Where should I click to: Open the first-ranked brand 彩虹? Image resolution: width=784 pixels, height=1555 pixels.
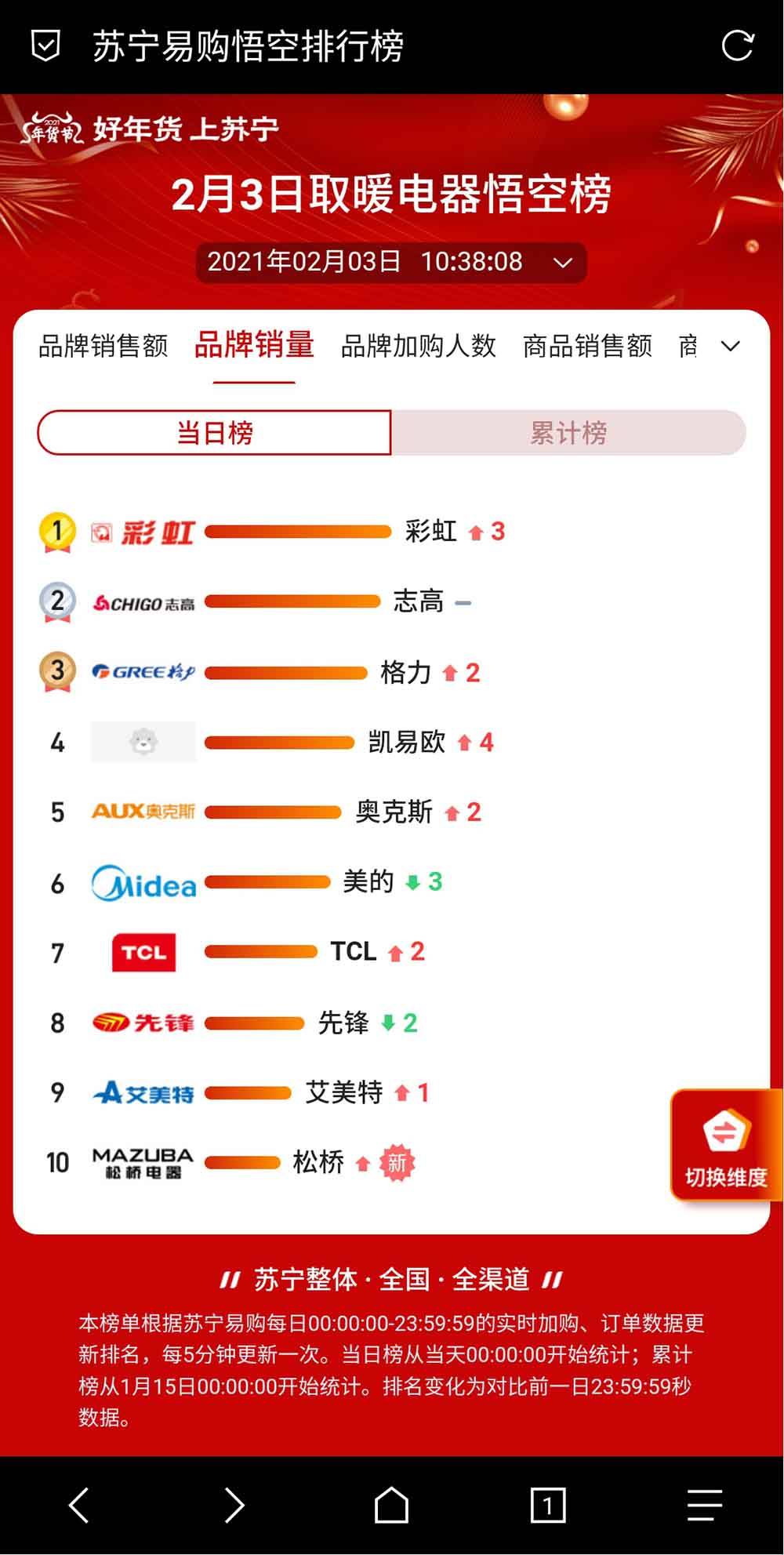pos(274,532)
